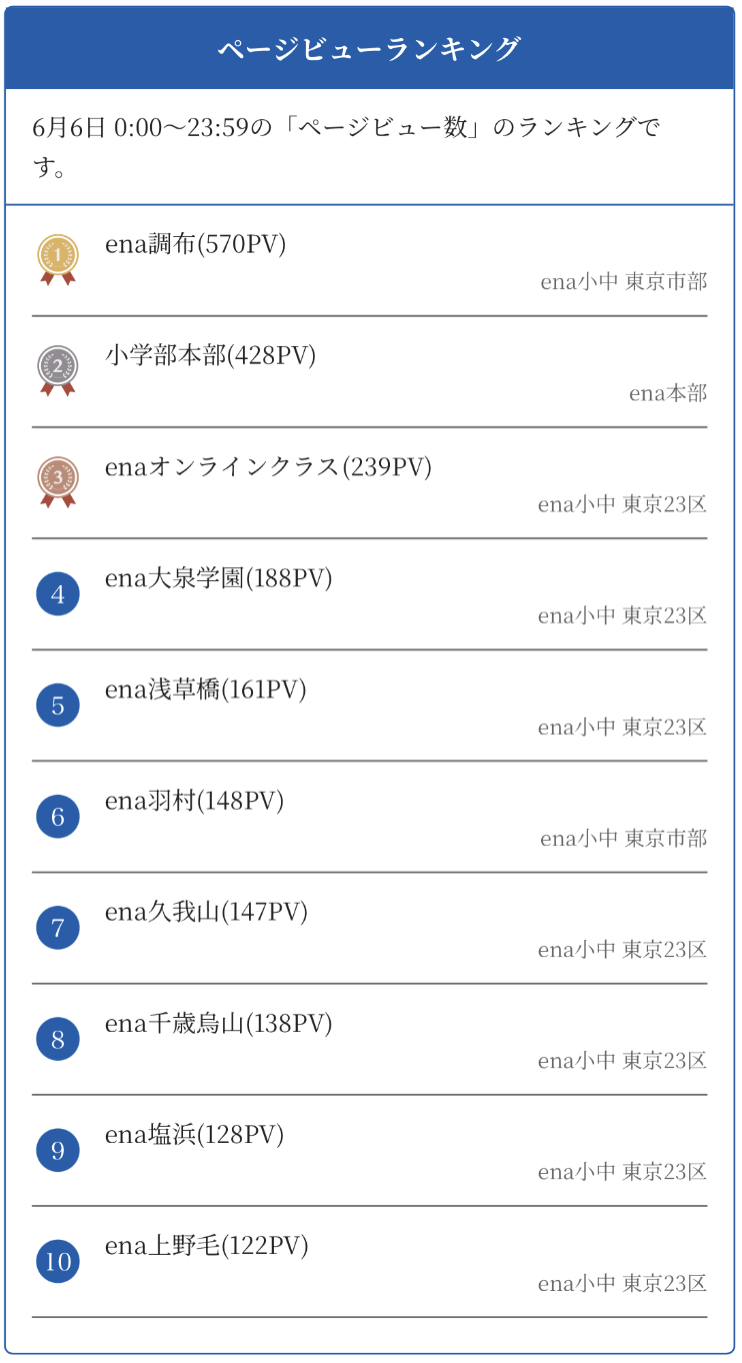Go to the ena久我山 page
The width and height of the screenshot is (742, 1363).
point(206,913)
